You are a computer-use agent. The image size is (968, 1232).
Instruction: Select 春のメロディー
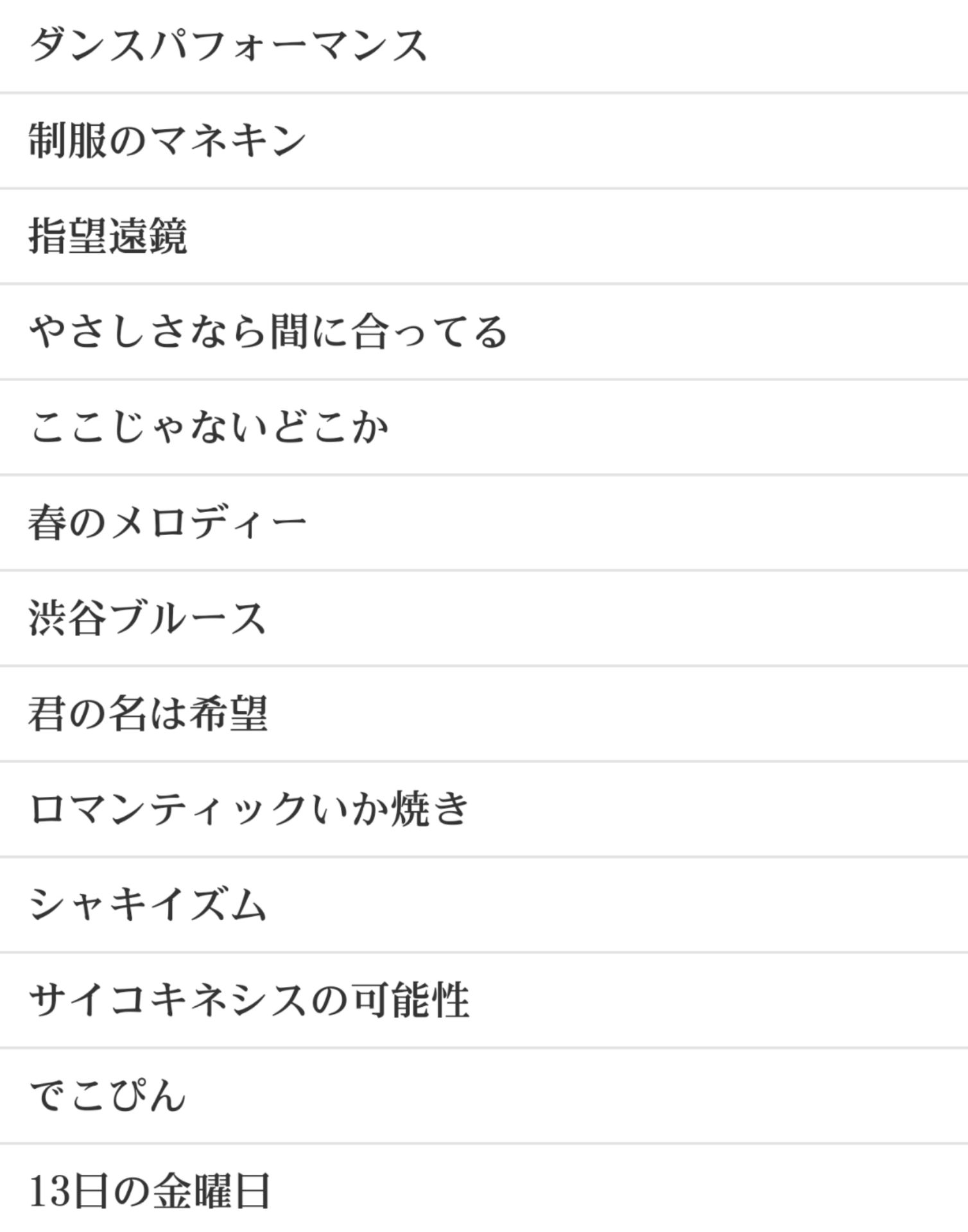click(167, 523)
